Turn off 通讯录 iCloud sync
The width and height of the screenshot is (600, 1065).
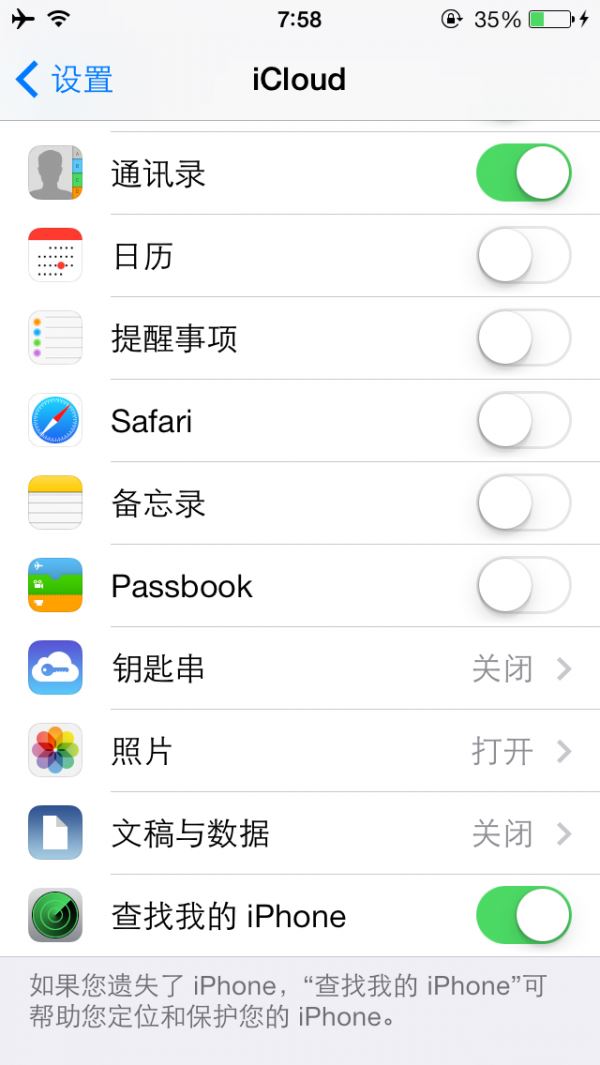click(523, 173)
